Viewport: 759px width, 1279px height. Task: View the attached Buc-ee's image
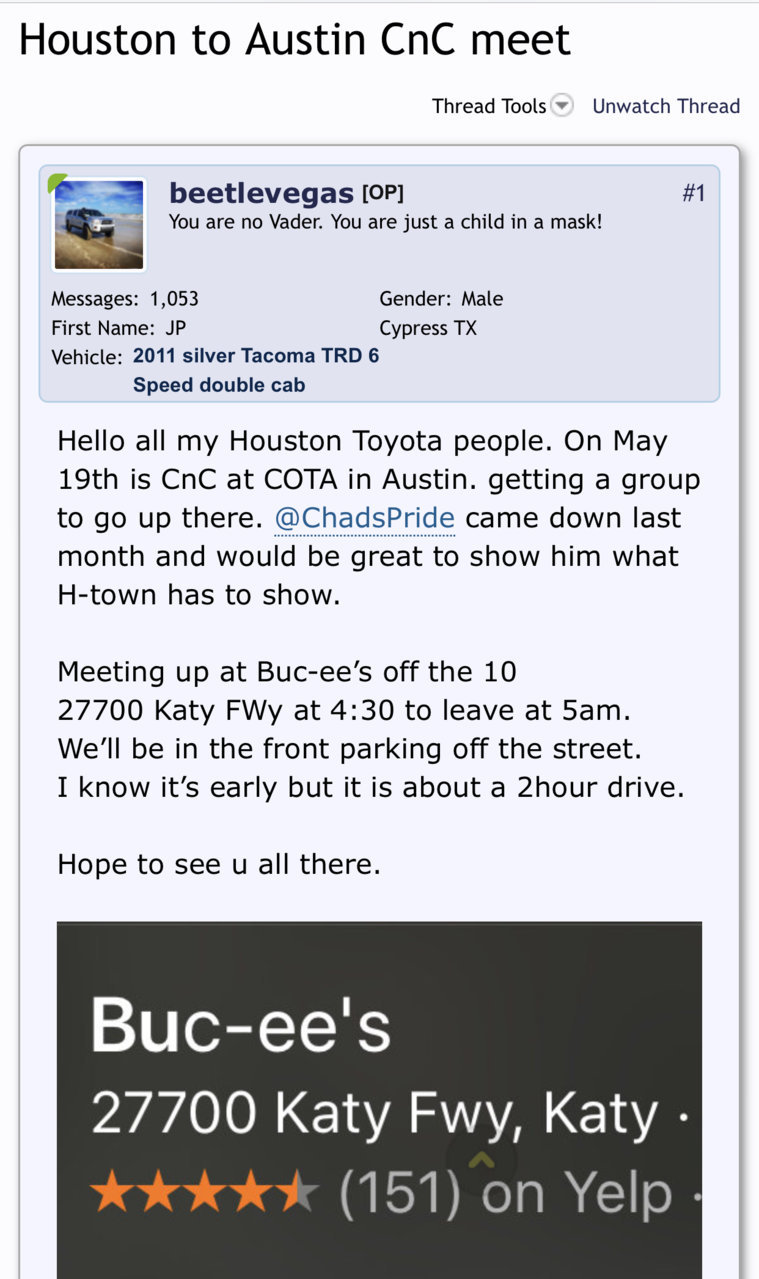point(379,1100)
